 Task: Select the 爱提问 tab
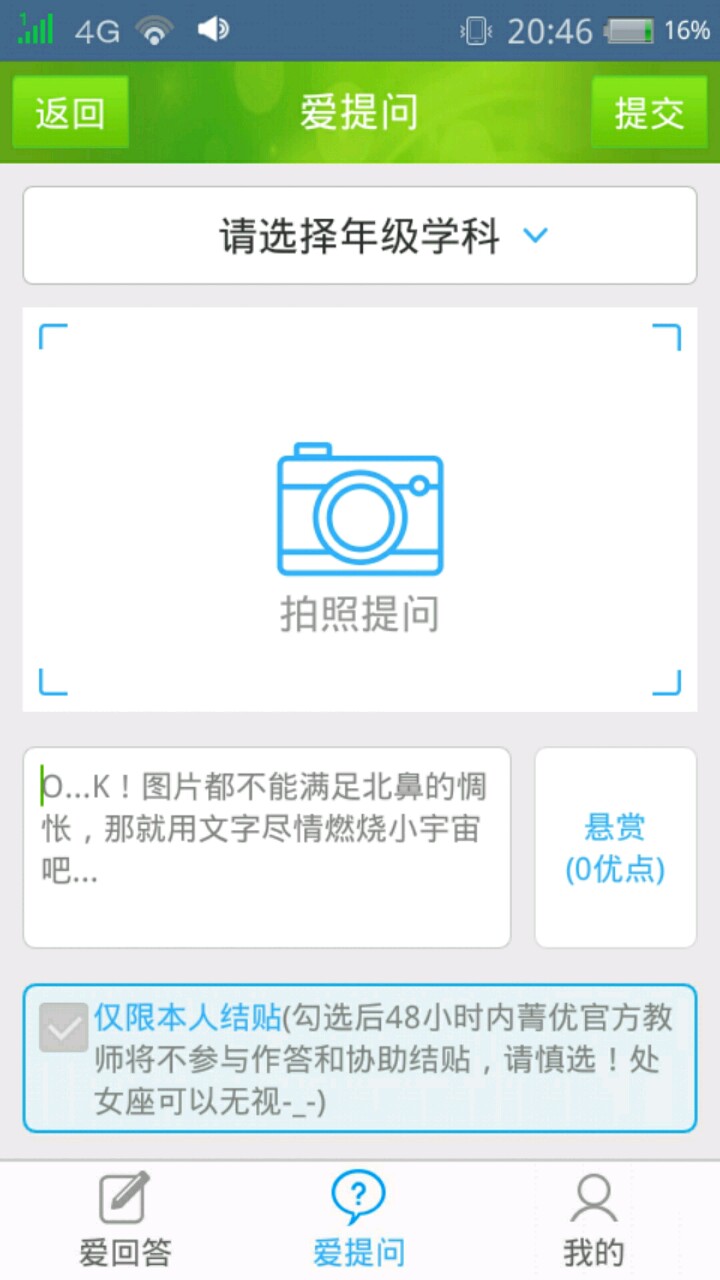coord(359,1220)
